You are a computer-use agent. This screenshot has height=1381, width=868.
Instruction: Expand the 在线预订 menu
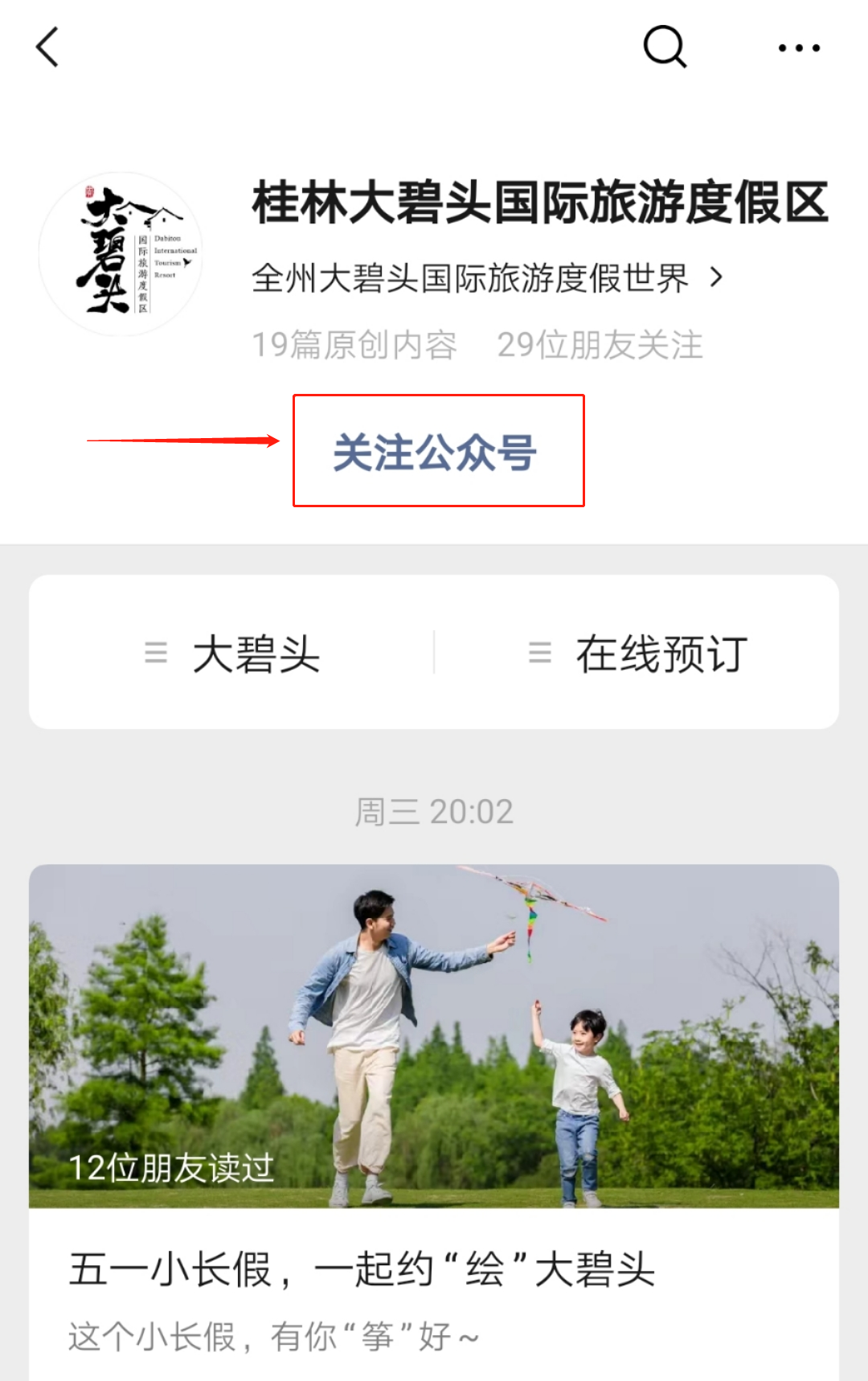click(x=638, y=653)
